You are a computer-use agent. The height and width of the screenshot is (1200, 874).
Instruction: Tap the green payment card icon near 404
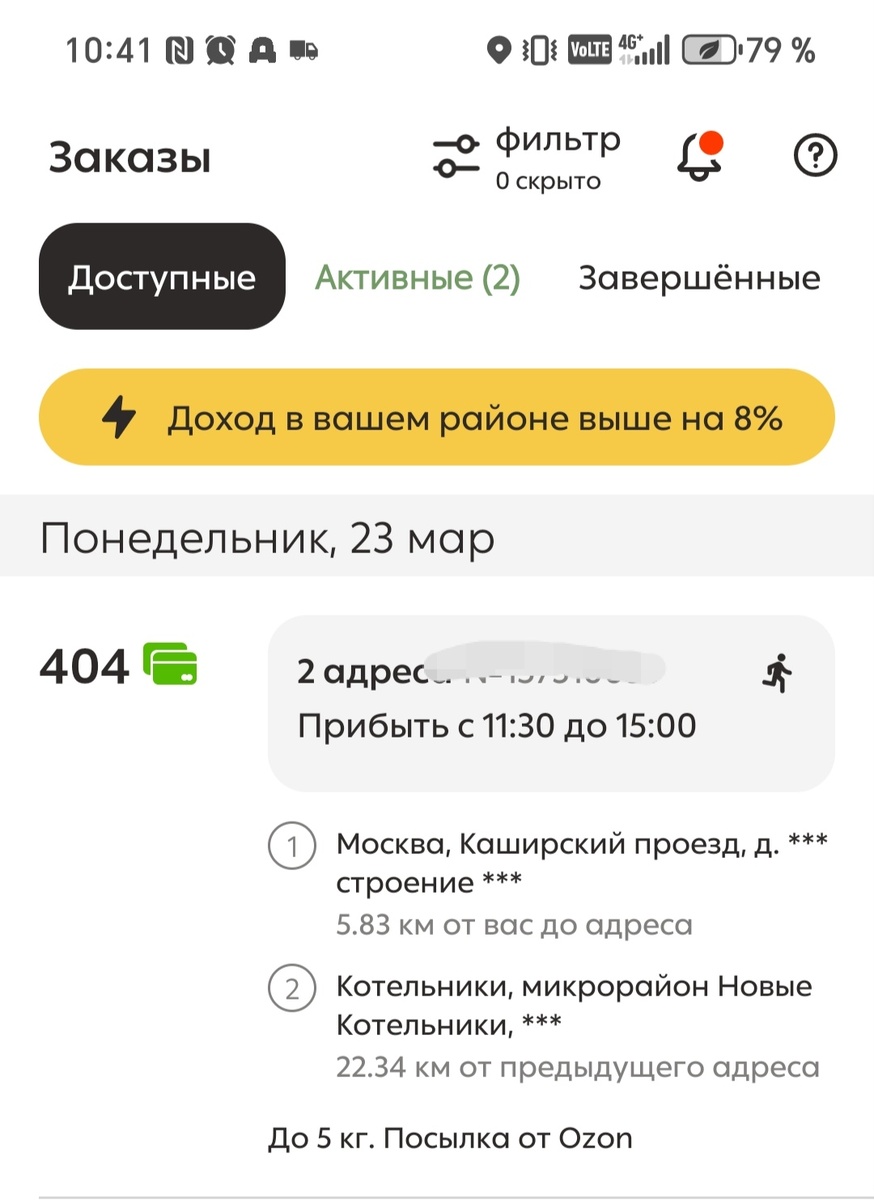(169, 663)
